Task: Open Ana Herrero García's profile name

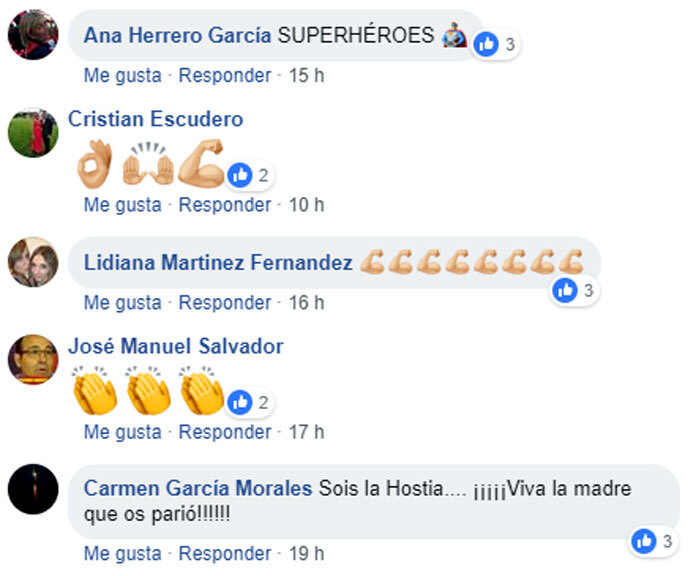Action: [177, 35]
